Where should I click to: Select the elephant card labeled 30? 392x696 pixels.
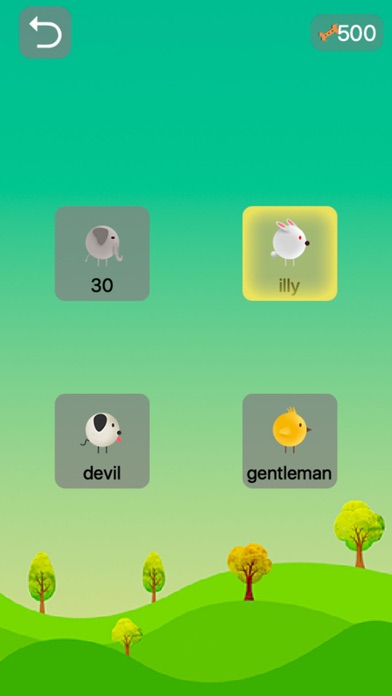[x=102, y=253]
